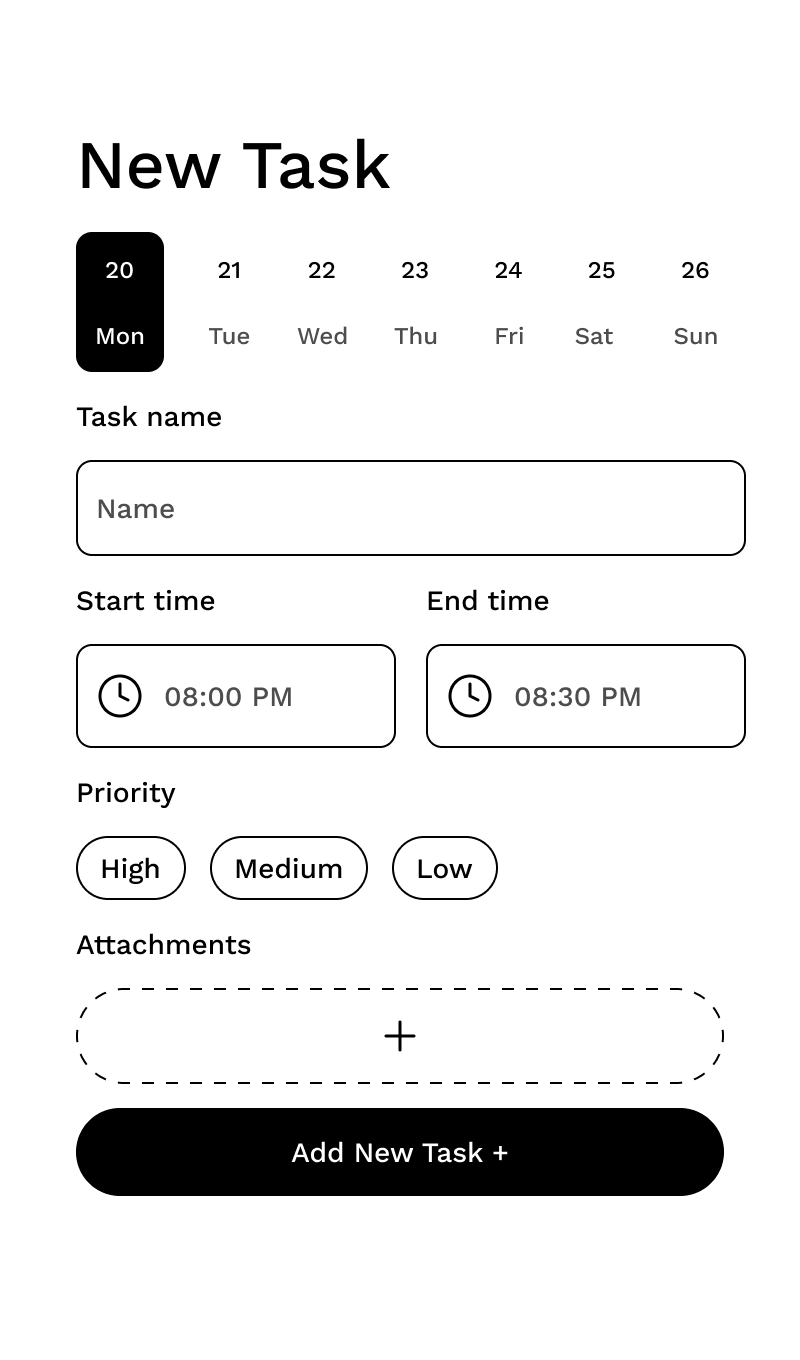Select Tuesday the 21st
This screenshot has width=800, height=1360.
coord(229,302)
